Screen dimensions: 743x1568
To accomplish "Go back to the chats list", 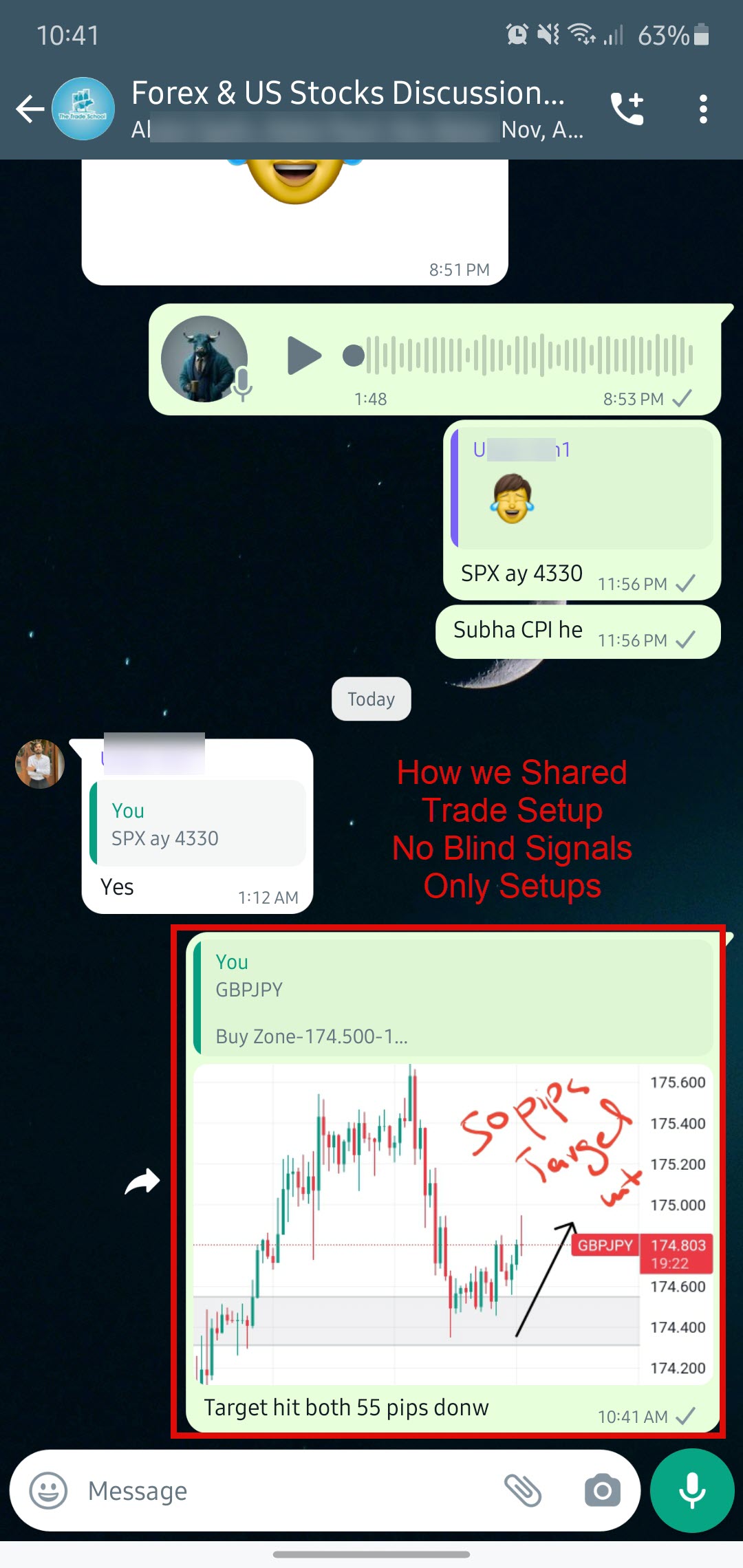I will click(30, 109).
